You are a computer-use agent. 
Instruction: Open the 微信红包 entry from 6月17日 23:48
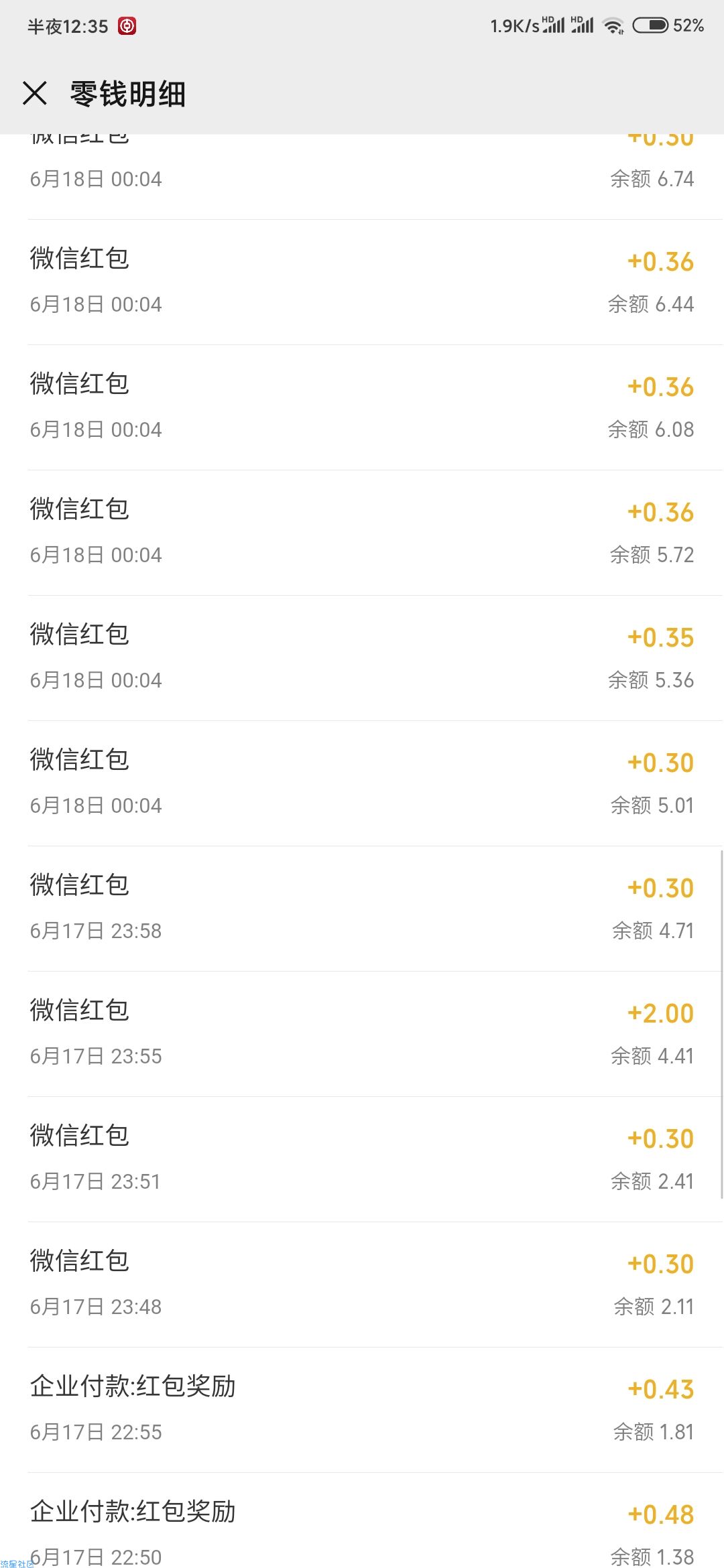point(362,1285)
